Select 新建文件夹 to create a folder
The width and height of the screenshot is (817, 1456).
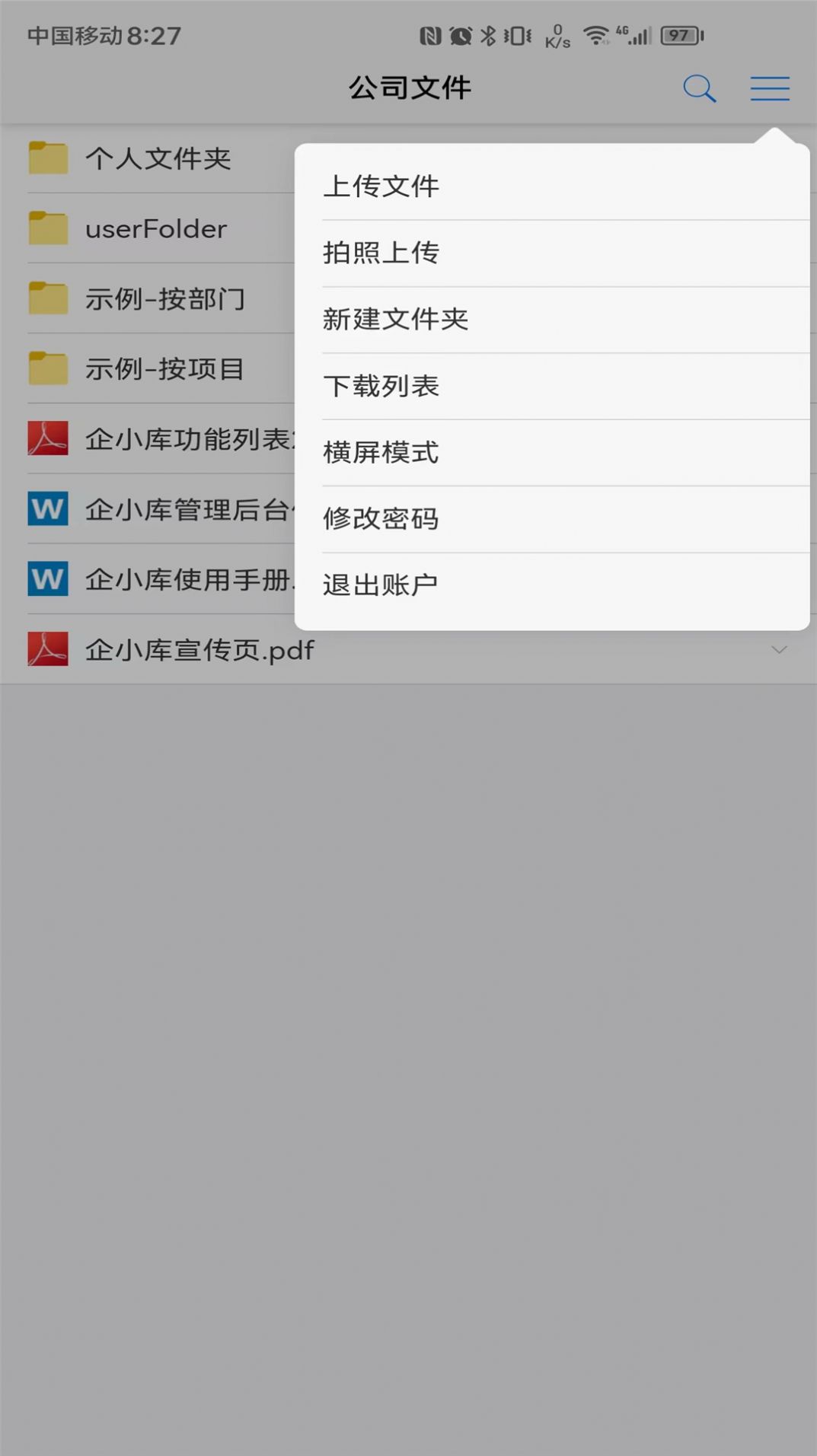pos(396,319)
